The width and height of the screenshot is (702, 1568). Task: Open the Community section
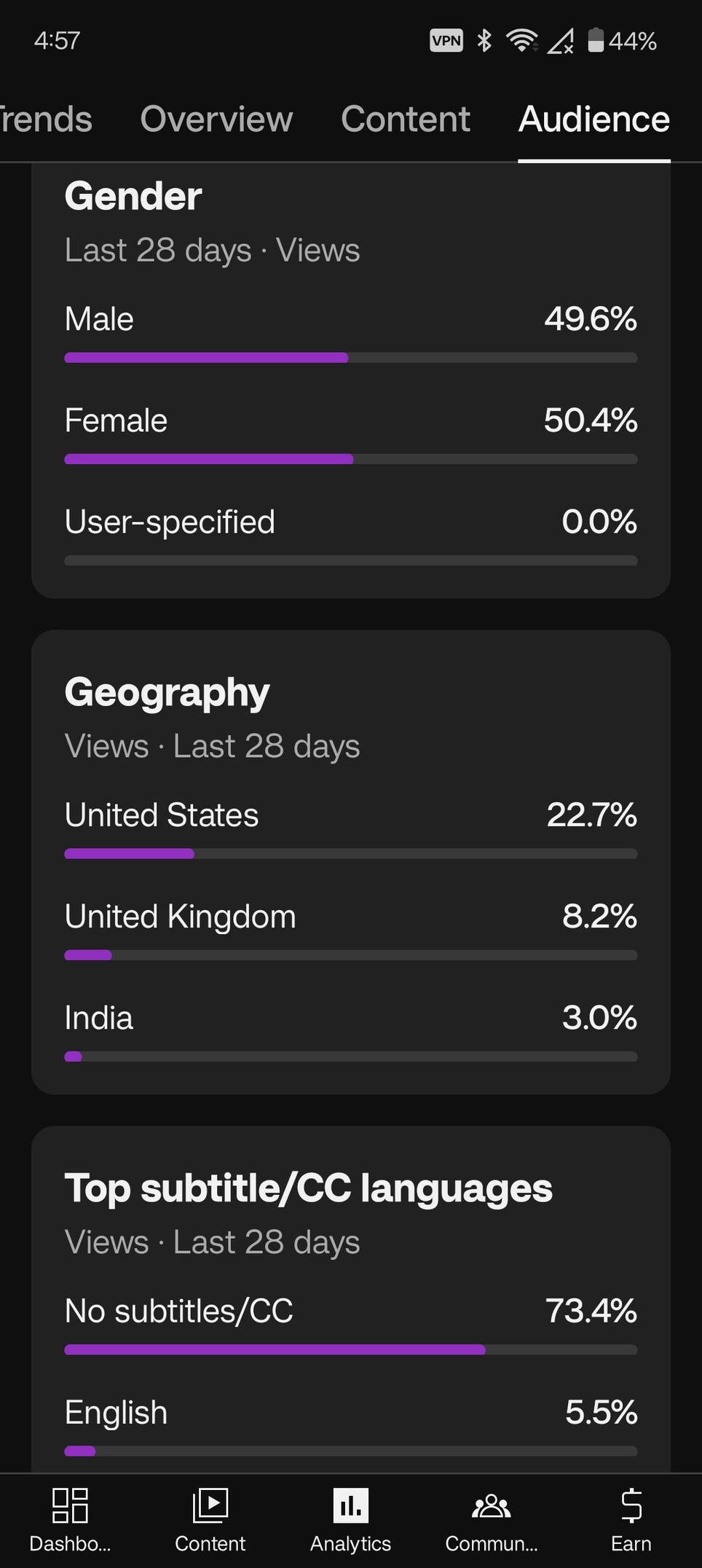point(492,1521)
